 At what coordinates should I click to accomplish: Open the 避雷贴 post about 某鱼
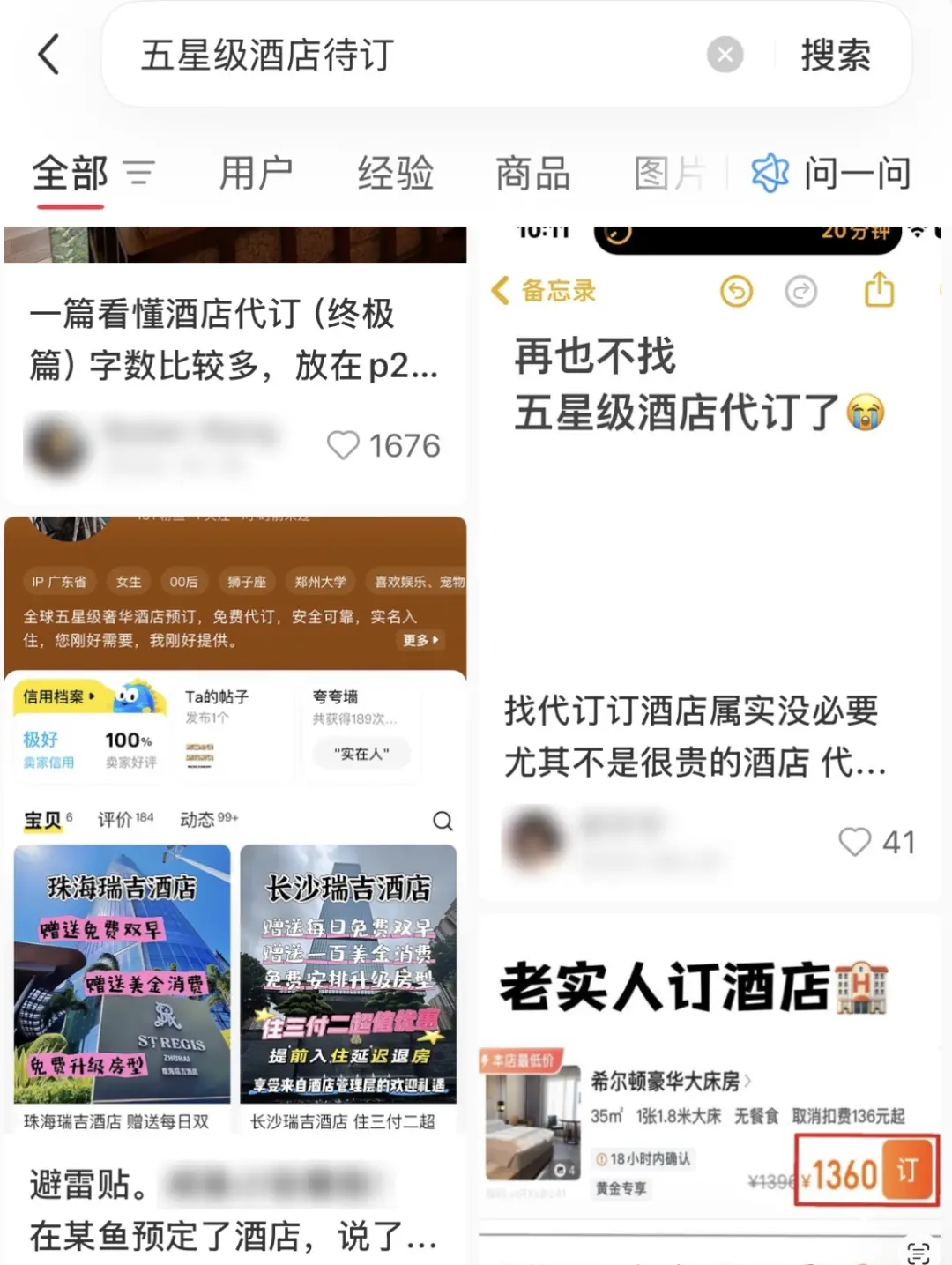(234, 1209)
